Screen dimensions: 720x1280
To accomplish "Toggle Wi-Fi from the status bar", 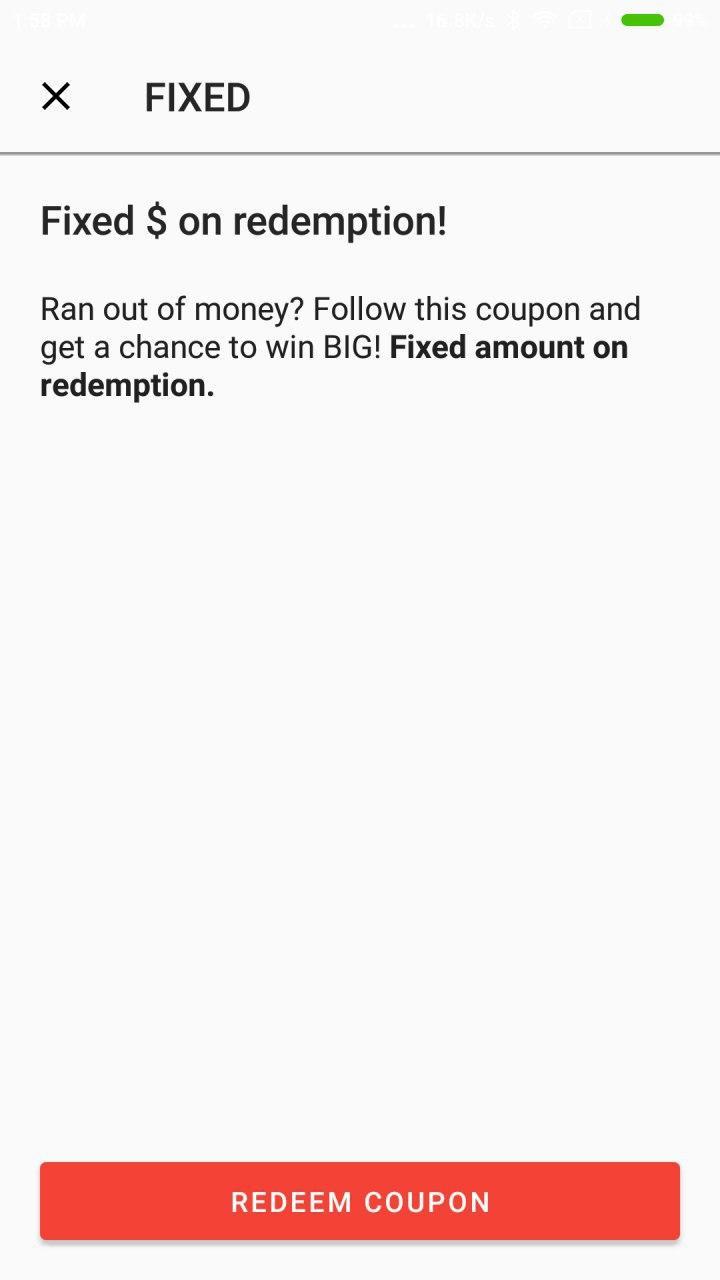I will pyautogui.click(x=543, y=19).
